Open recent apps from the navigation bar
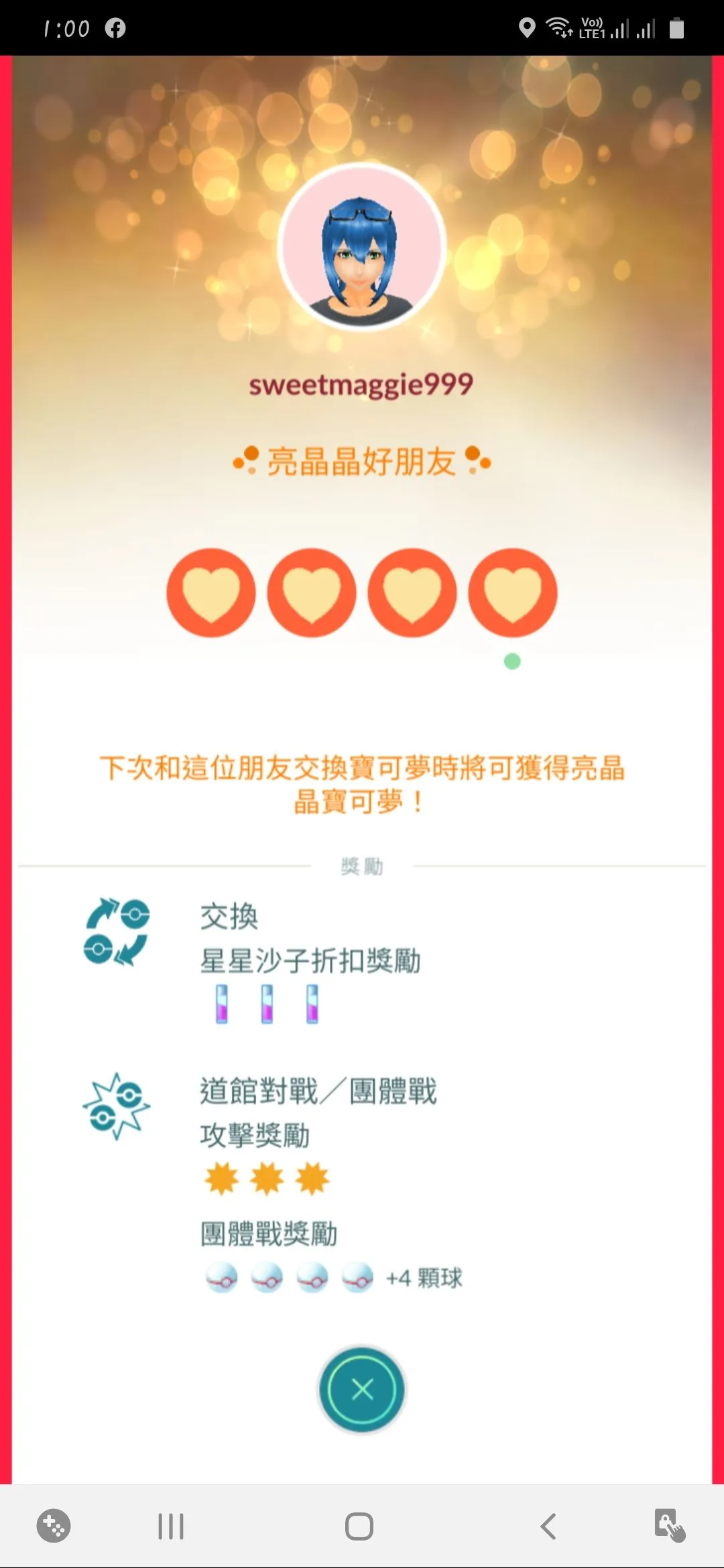The height and width of the screenshot is (1568, 724). (x=171, y=1526)
